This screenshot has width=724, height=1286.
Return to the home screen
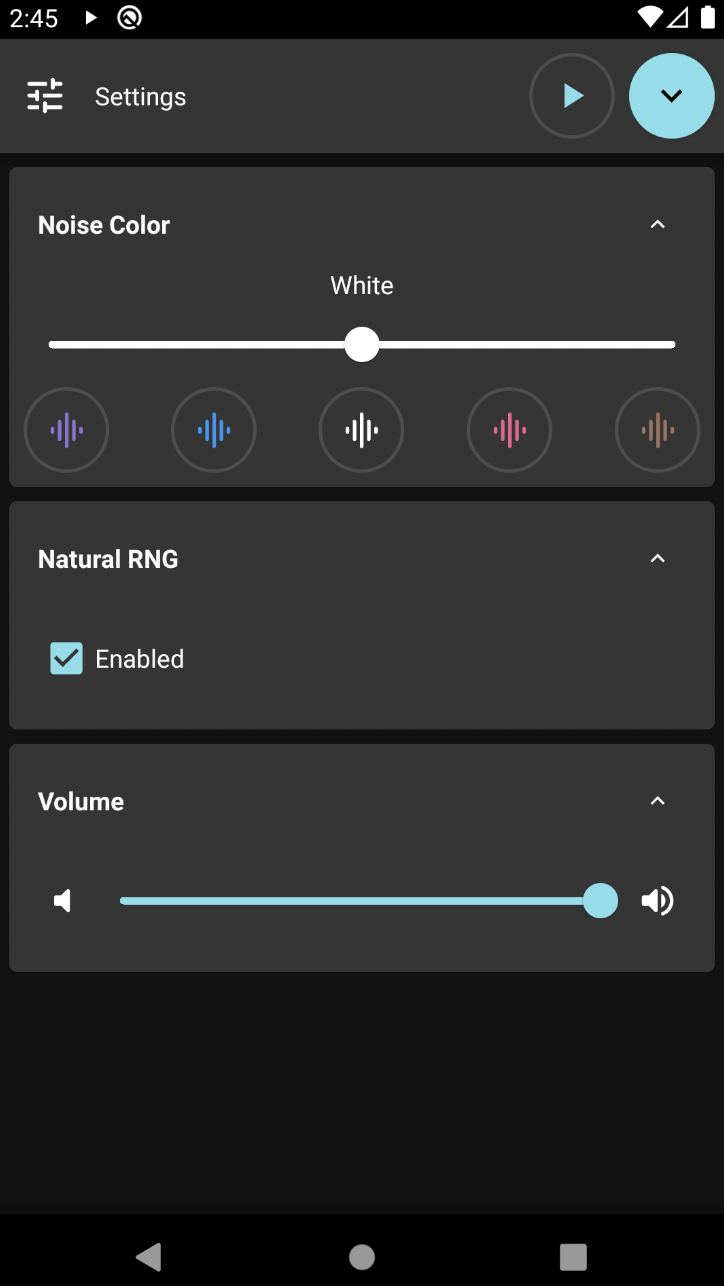point(362,1256)
